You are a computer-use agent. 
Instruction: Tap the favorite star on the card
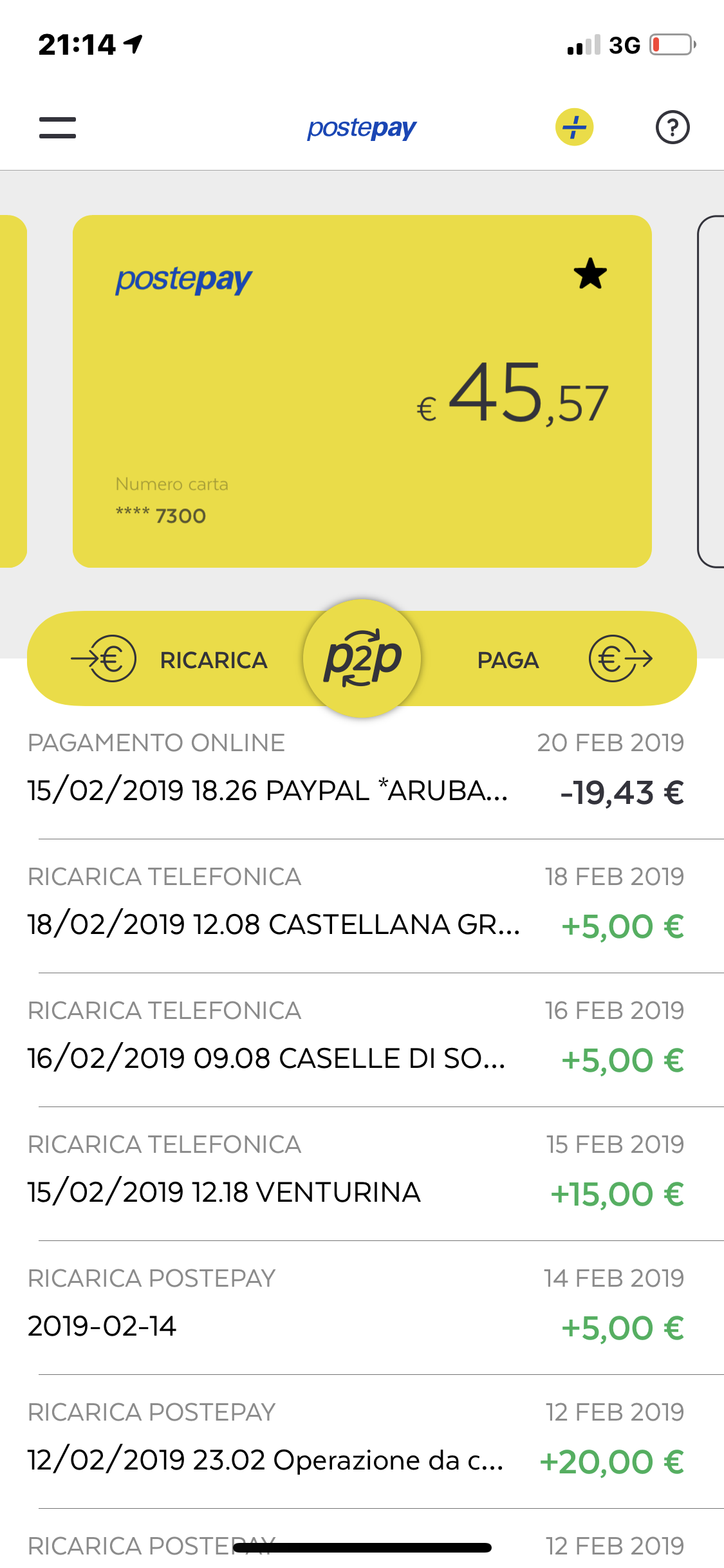pos(590,274)
